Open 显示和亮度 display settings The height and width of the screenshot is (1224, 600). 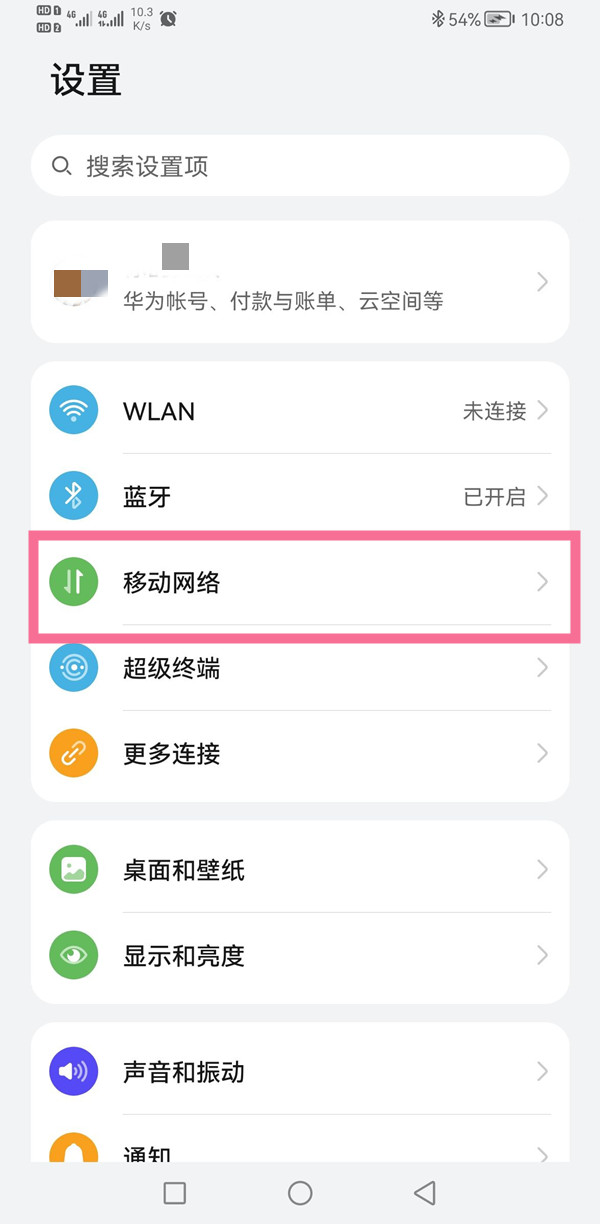[300, 956]
